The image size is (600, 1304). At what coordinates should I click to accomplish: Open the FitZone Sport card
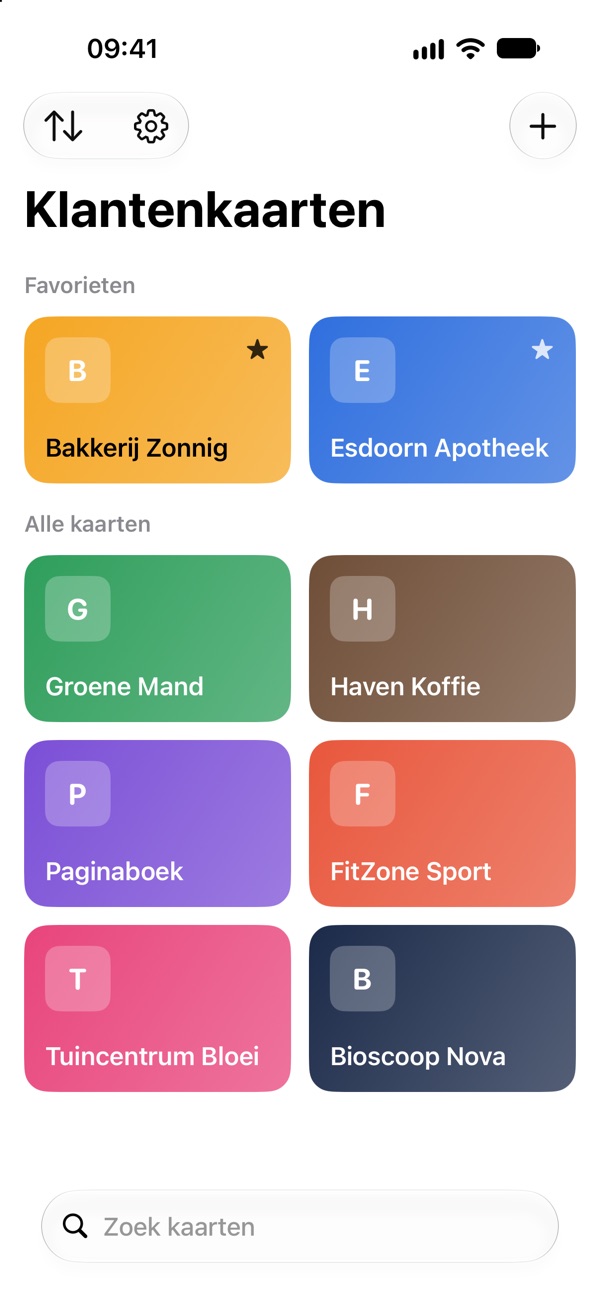click(442, 823)
